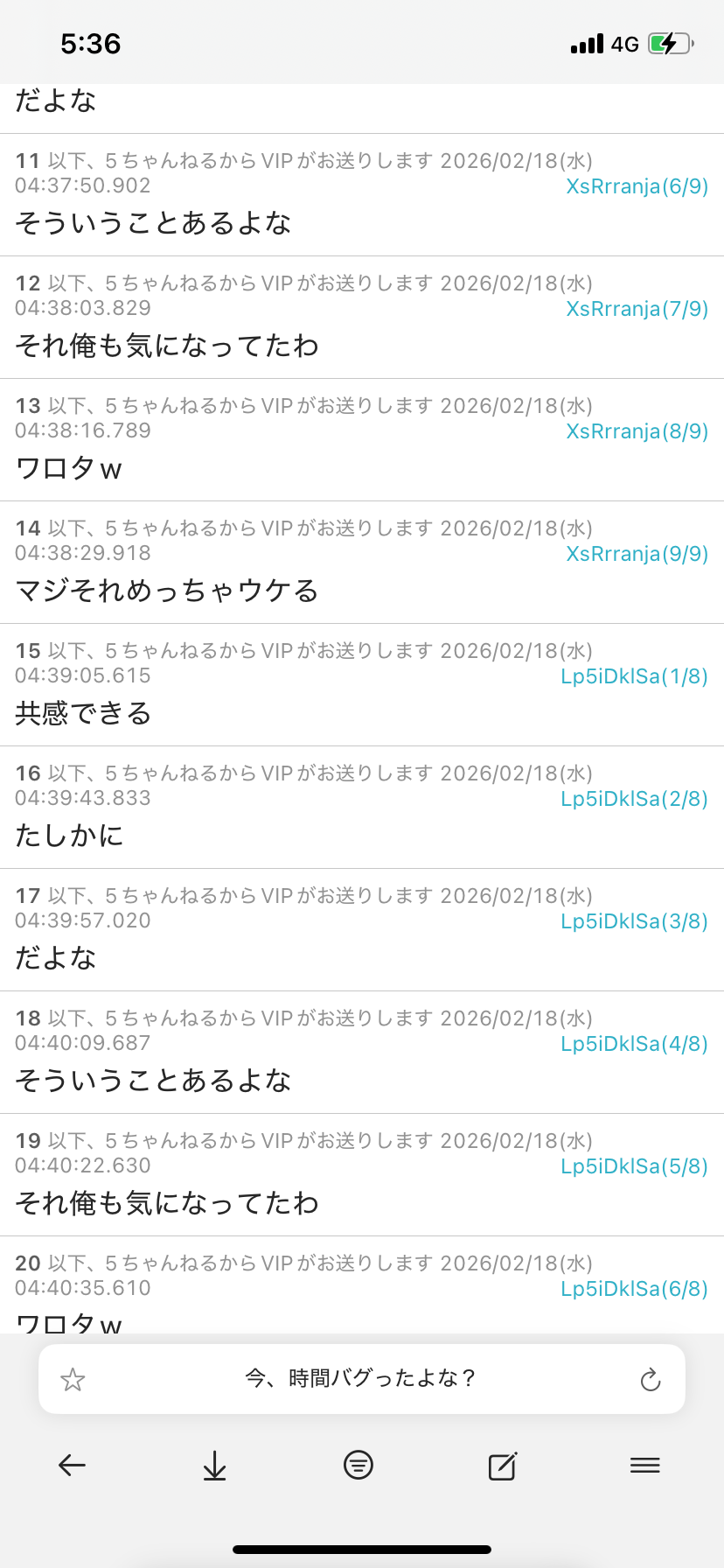
Task: Select the ID link XsRrranja(9/9)
Action: point(637,554)
